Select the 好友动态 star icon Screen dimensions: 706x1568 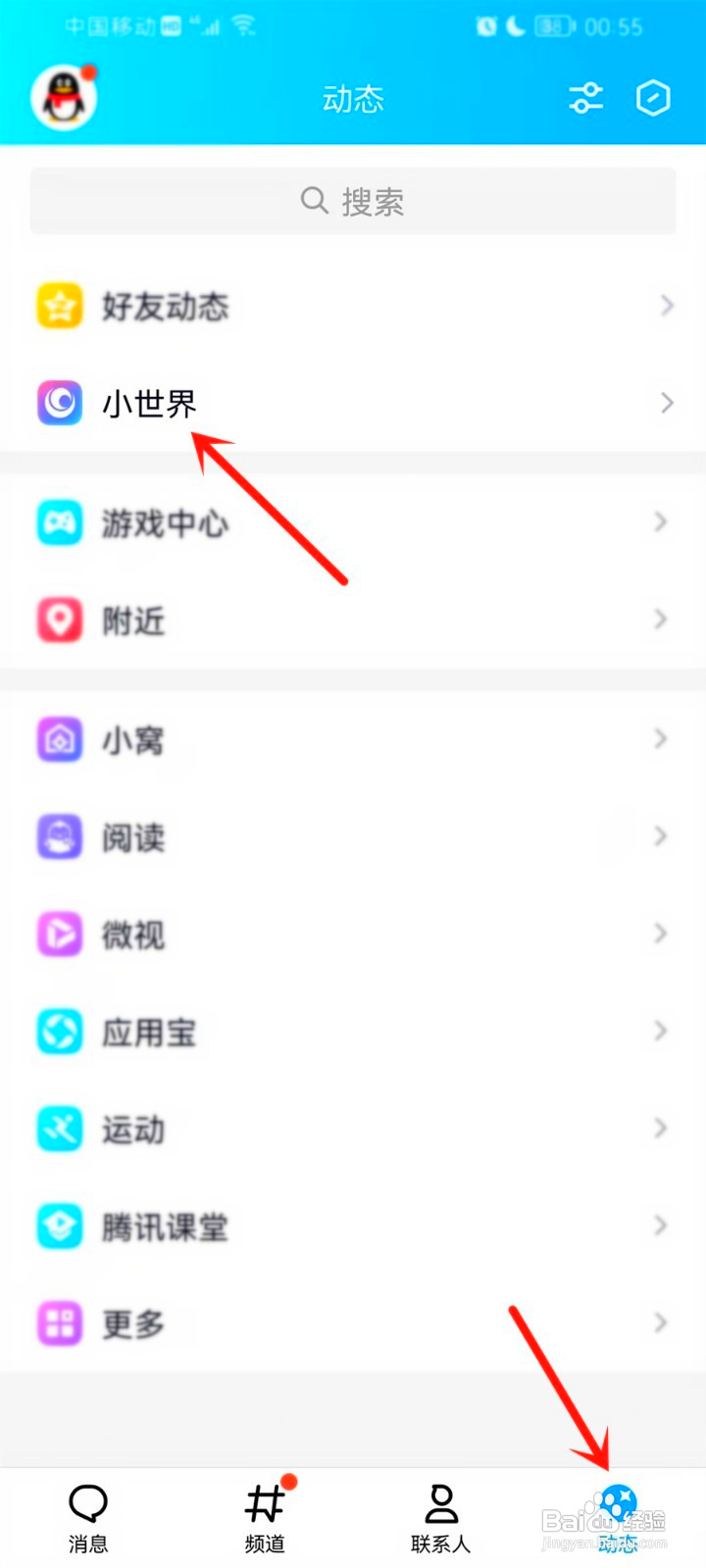click(x=59, y=306)
